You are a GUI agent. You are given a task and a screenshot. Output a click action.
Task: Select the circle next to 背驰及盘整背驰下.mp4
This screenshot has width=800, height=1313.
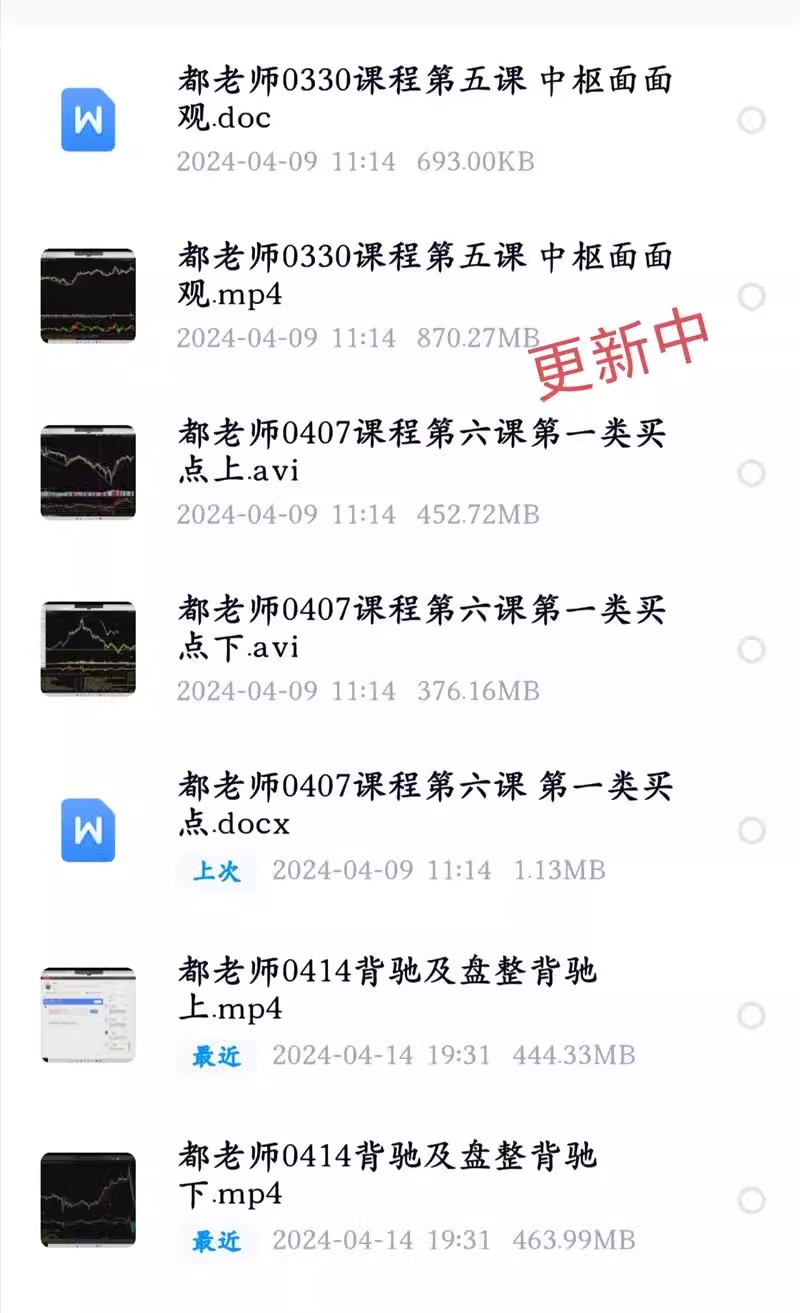pyautogui.click(x=752, y=1200)
